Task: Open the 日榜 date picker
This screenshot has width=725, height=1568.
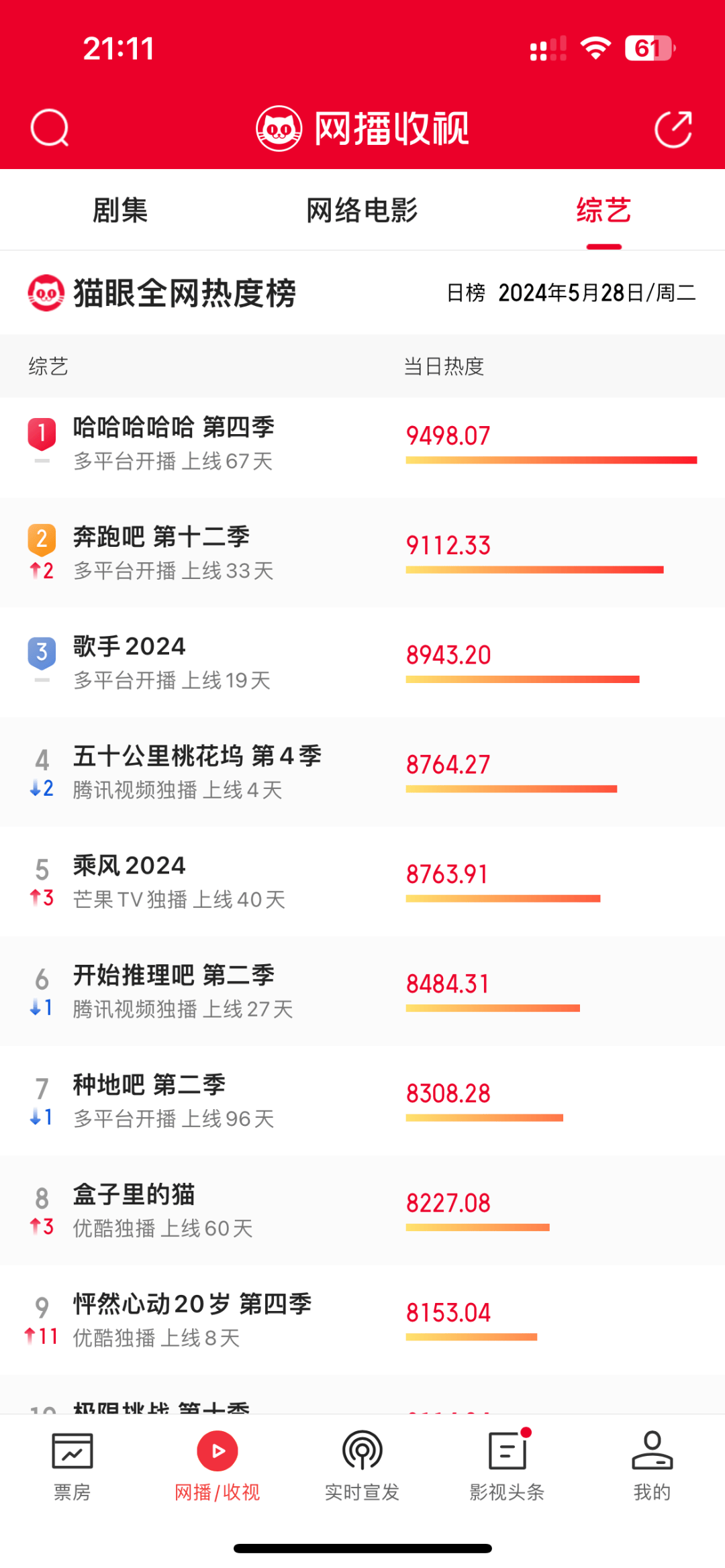Action: tap(571, 293)
